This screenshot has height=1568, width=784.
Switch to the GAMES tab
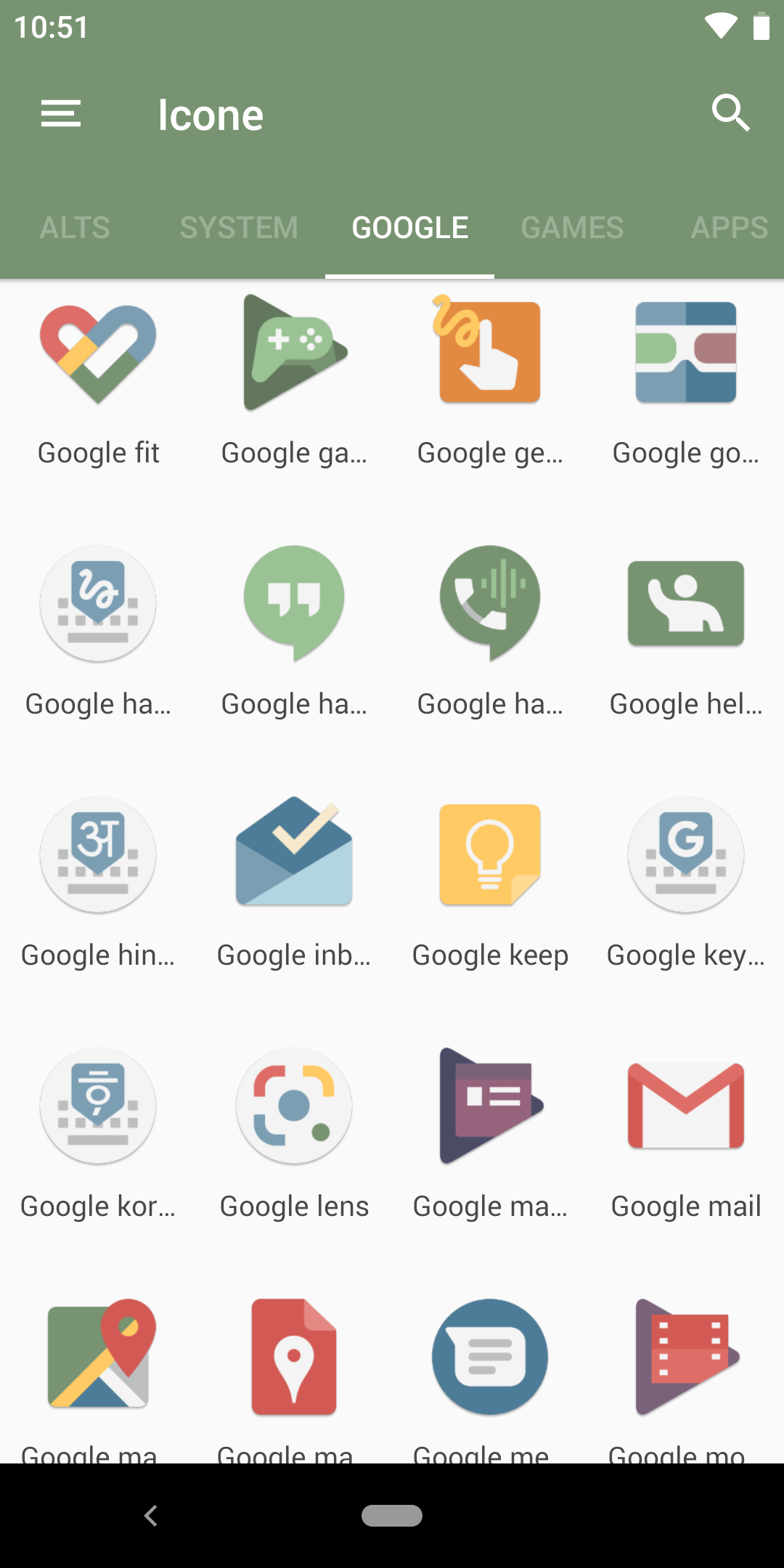[572, 228]
